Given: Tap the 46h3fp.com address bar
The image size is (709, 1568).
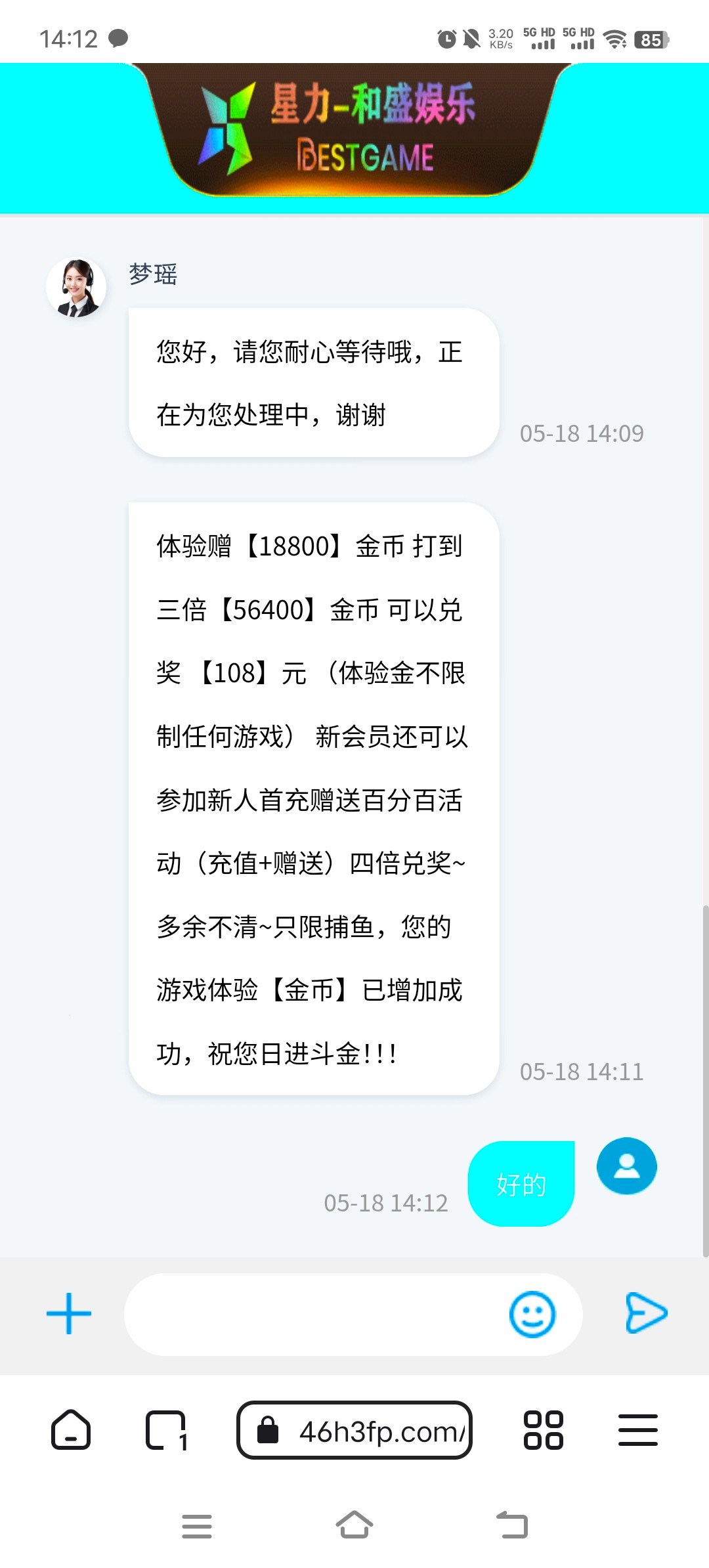Looking at the screenshot, I should point(354,1430).
